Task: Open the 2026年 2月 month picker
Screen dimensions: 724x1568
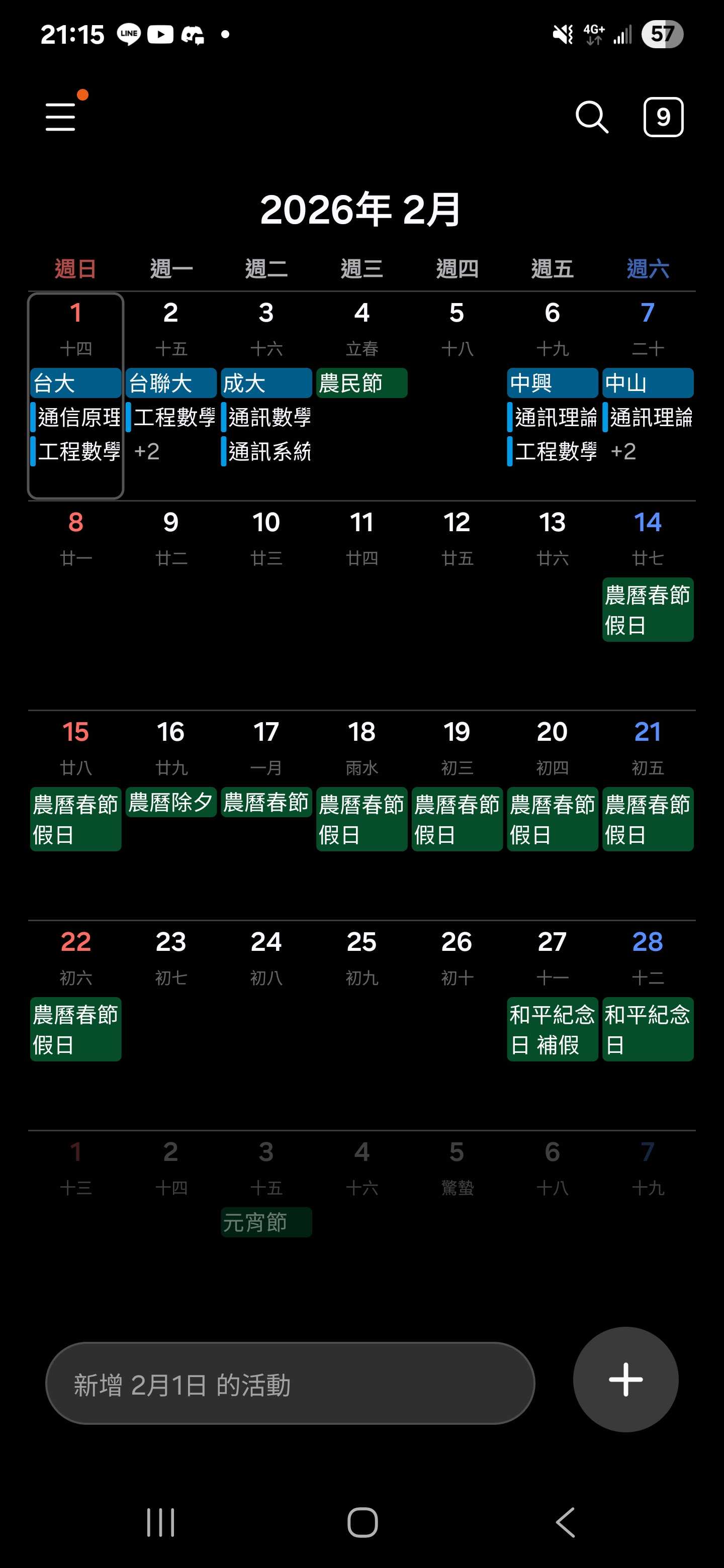Action: click(360, 210)
